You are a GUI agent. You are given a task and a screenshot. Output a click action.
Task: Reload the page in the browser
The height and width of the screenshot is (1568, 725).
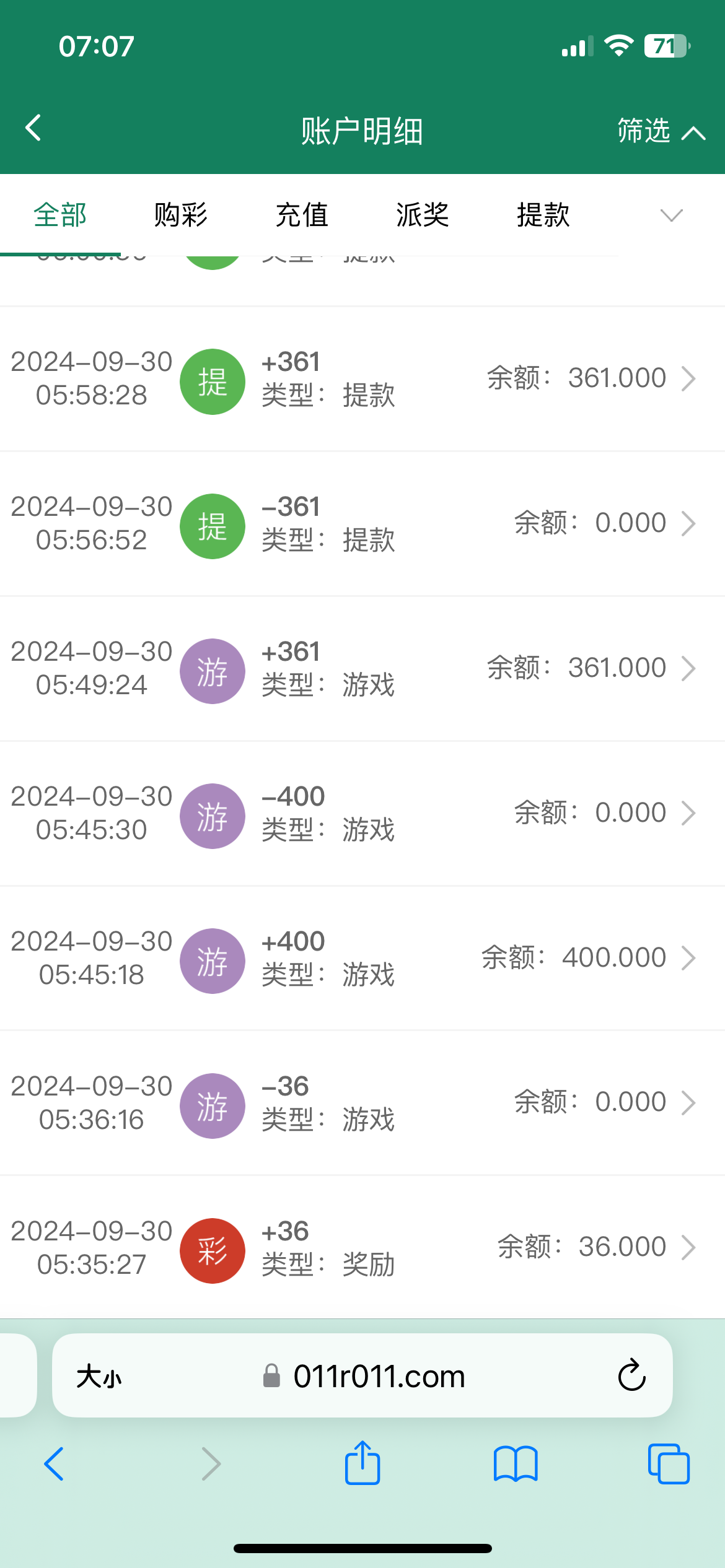(x=631, y=1376)
